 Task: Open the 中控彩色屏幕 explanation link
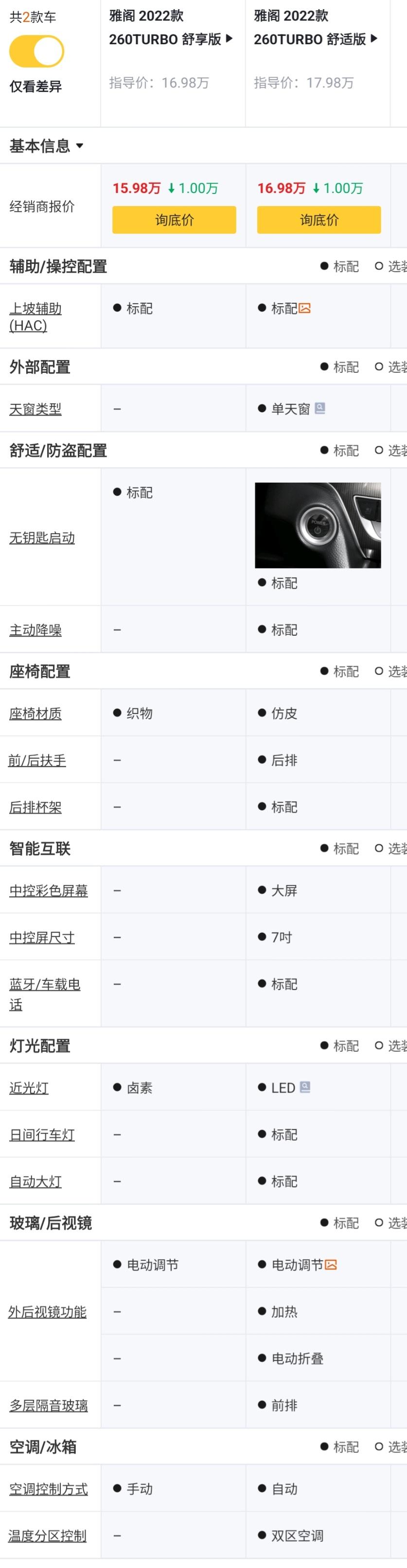click(49, 890)
